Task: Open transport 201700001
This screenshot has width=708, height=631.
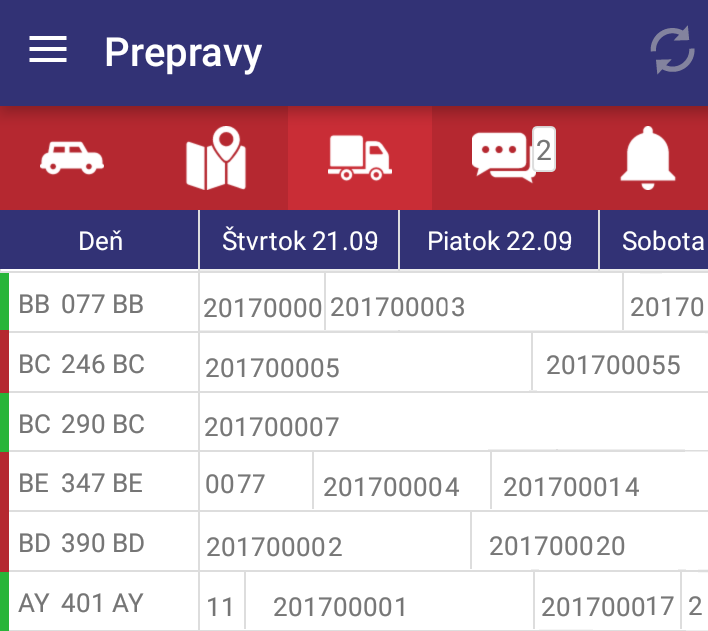Action: click(x=388, y=606)
